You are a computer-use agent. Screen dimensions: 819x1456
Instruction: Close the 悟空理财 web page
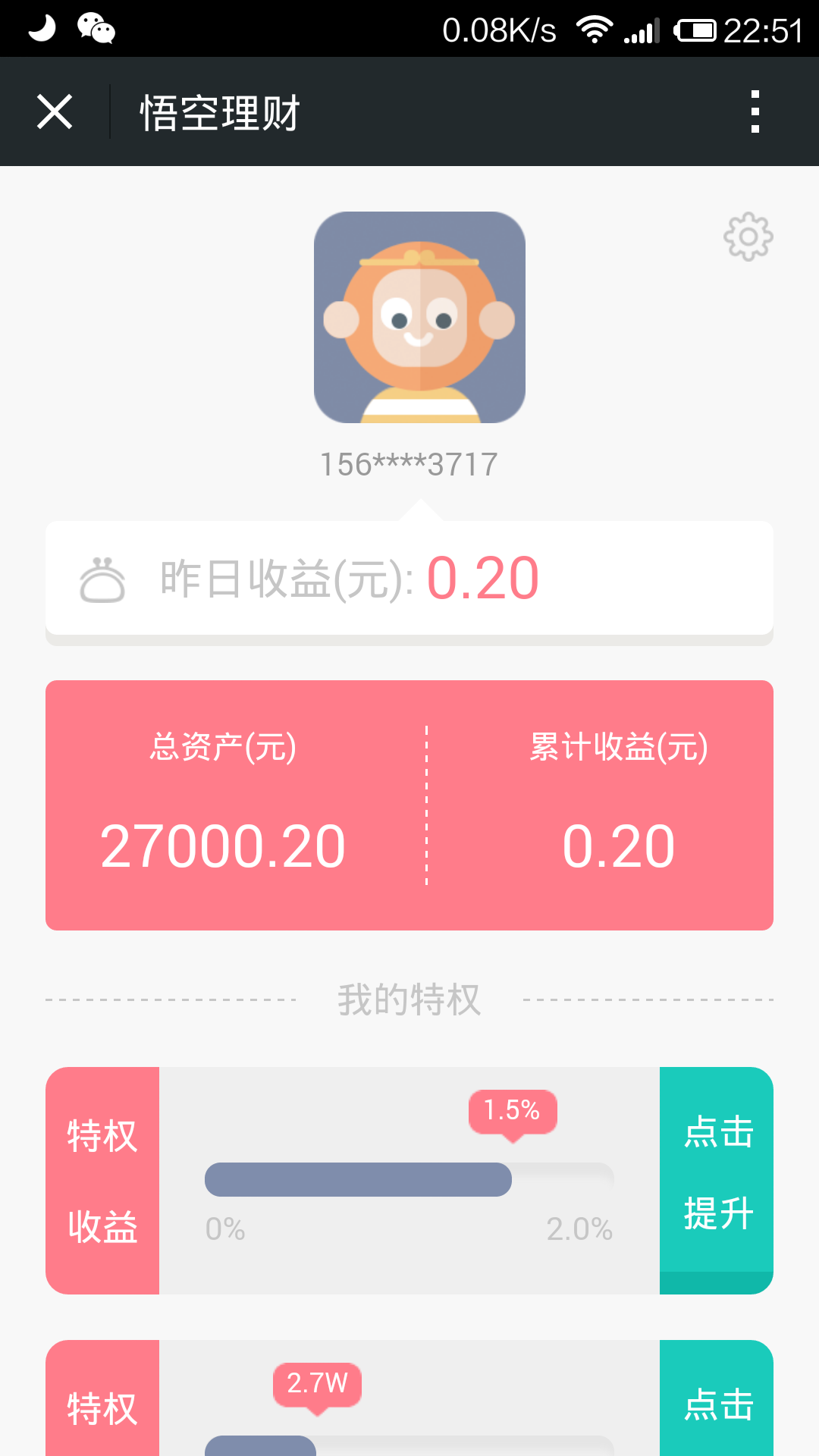(x=55, y=112)
